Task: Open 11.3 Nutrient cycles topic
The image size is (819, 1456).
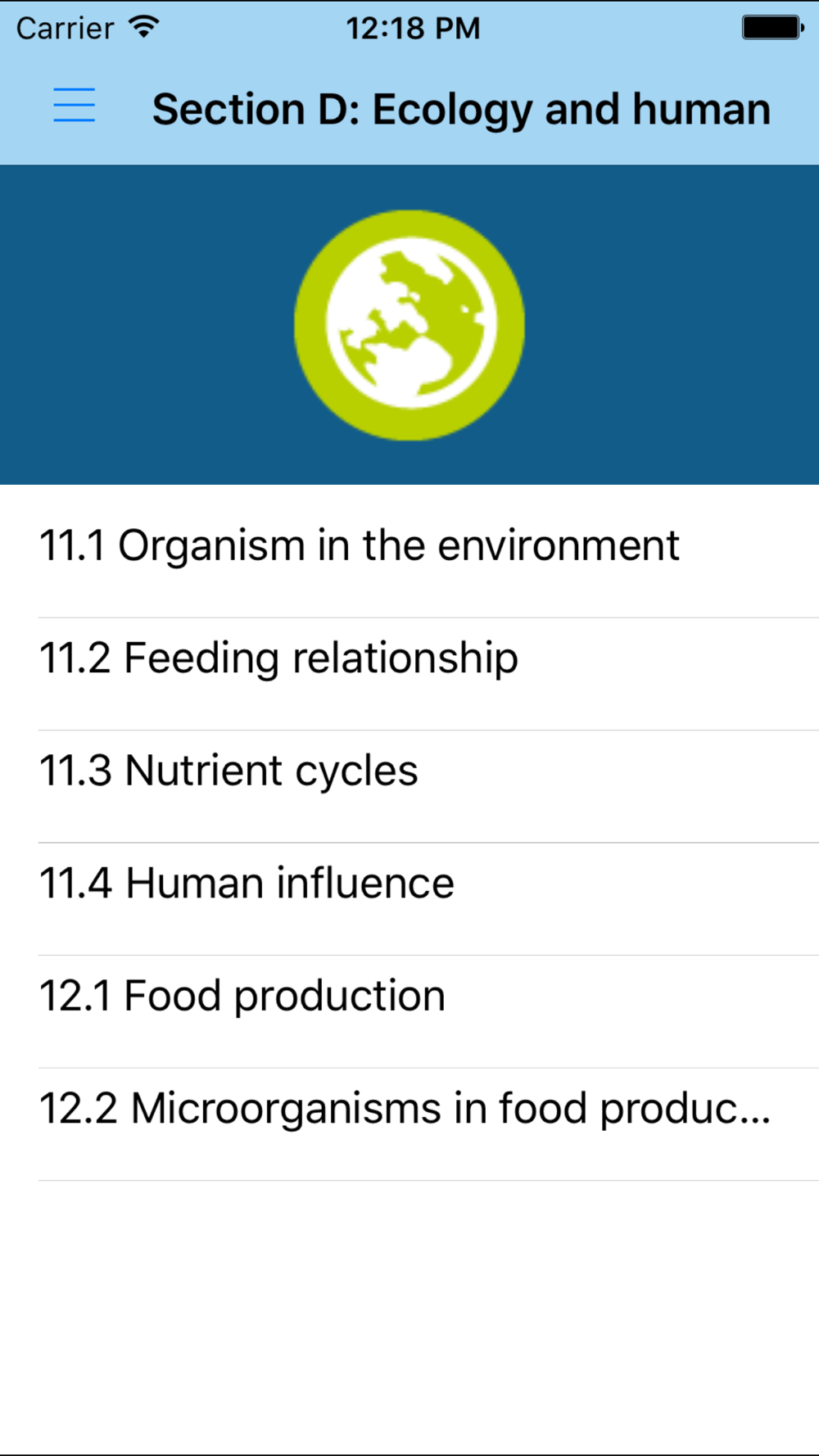Action: [229, 771]
